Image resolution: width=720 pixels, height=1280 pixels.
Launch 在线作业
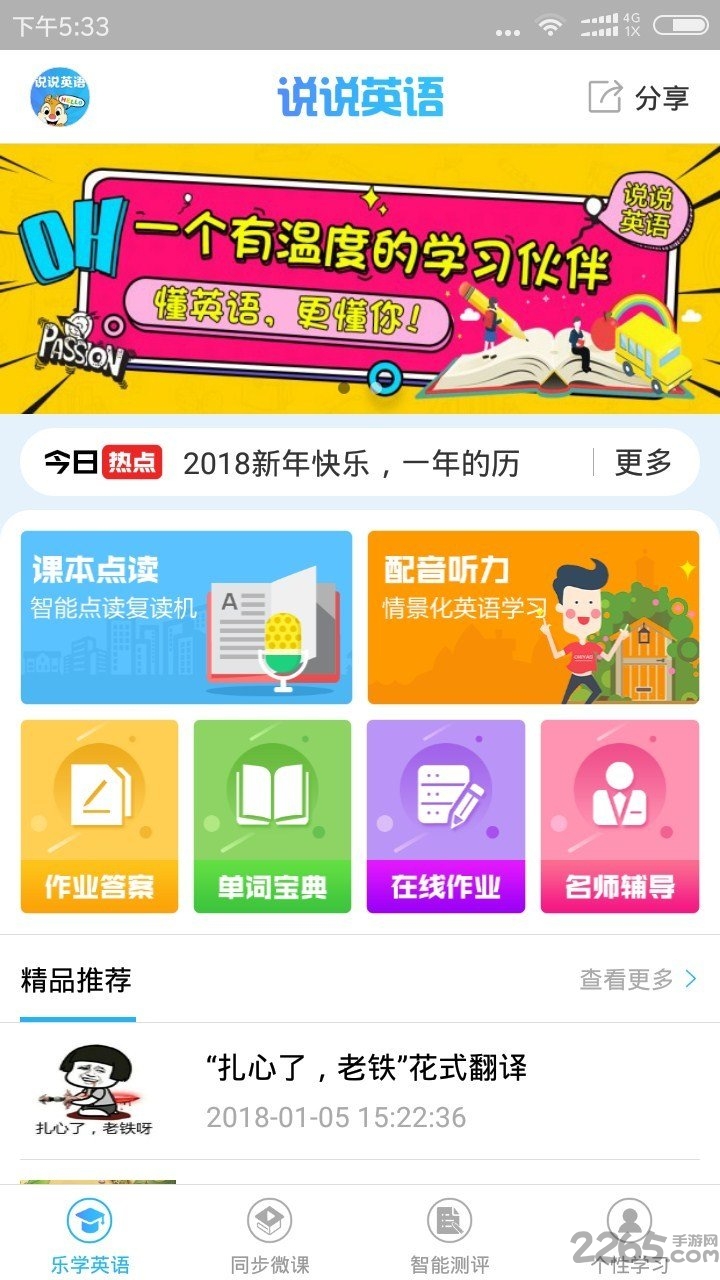pos(446,816)
